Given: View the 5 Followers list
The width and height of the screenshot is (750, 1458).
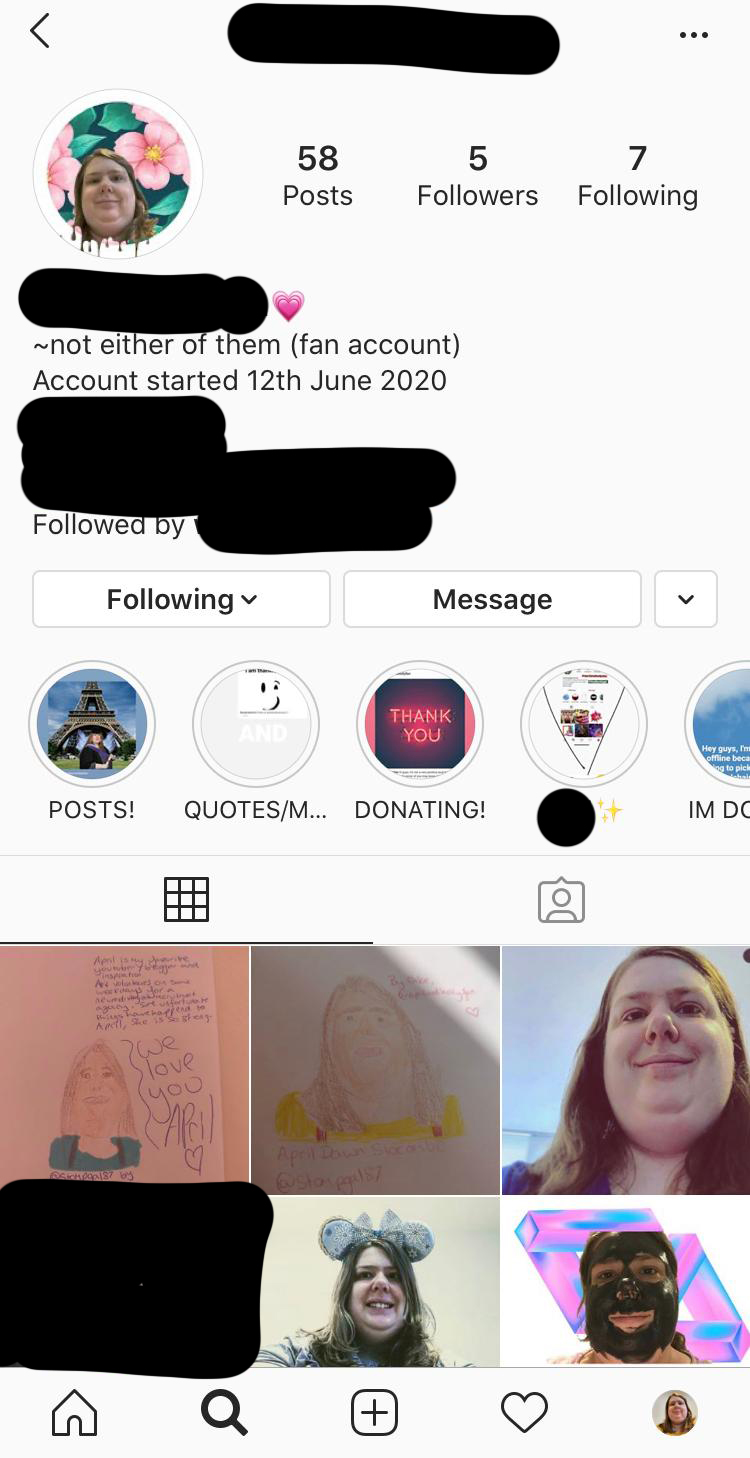Looking at the screenshot, I should pos(477,175).
